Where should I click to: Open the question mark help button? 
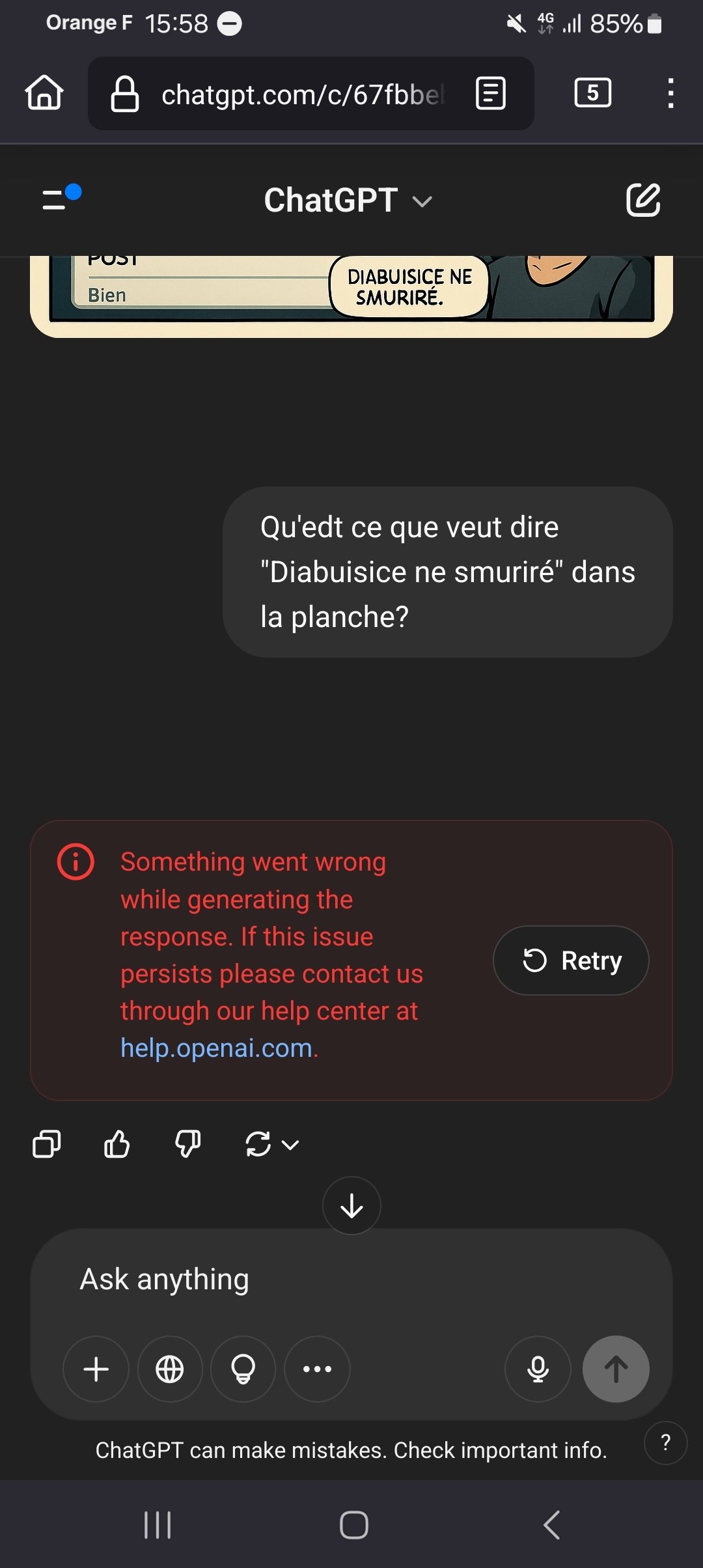pos(665,1443)
